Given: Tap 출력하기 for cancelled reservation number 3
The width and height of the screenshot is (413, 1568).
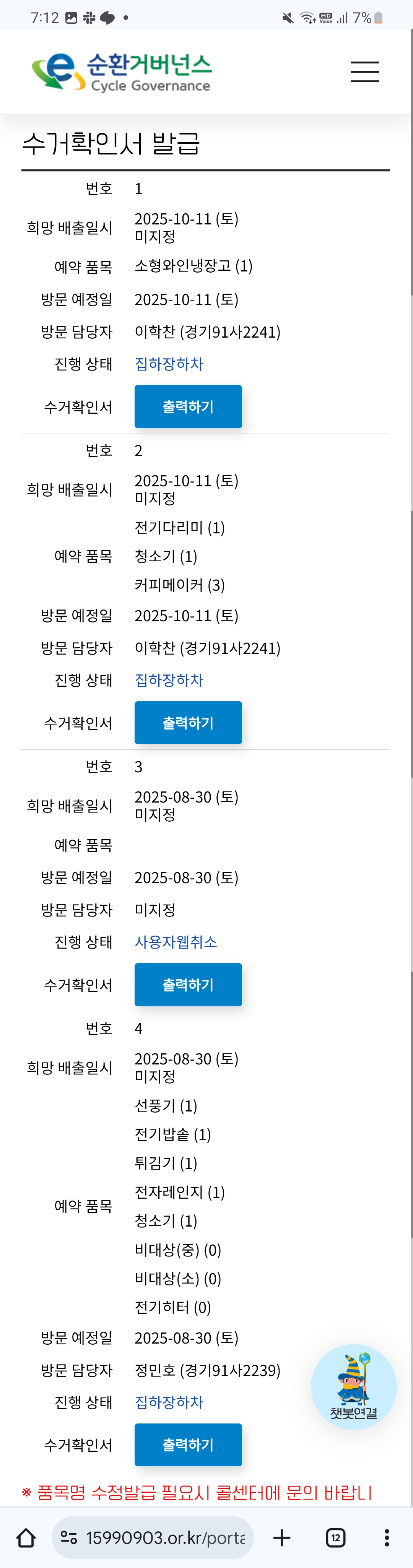Looking at the screenshot, I should pyautogui.click(x=188, y=984).
